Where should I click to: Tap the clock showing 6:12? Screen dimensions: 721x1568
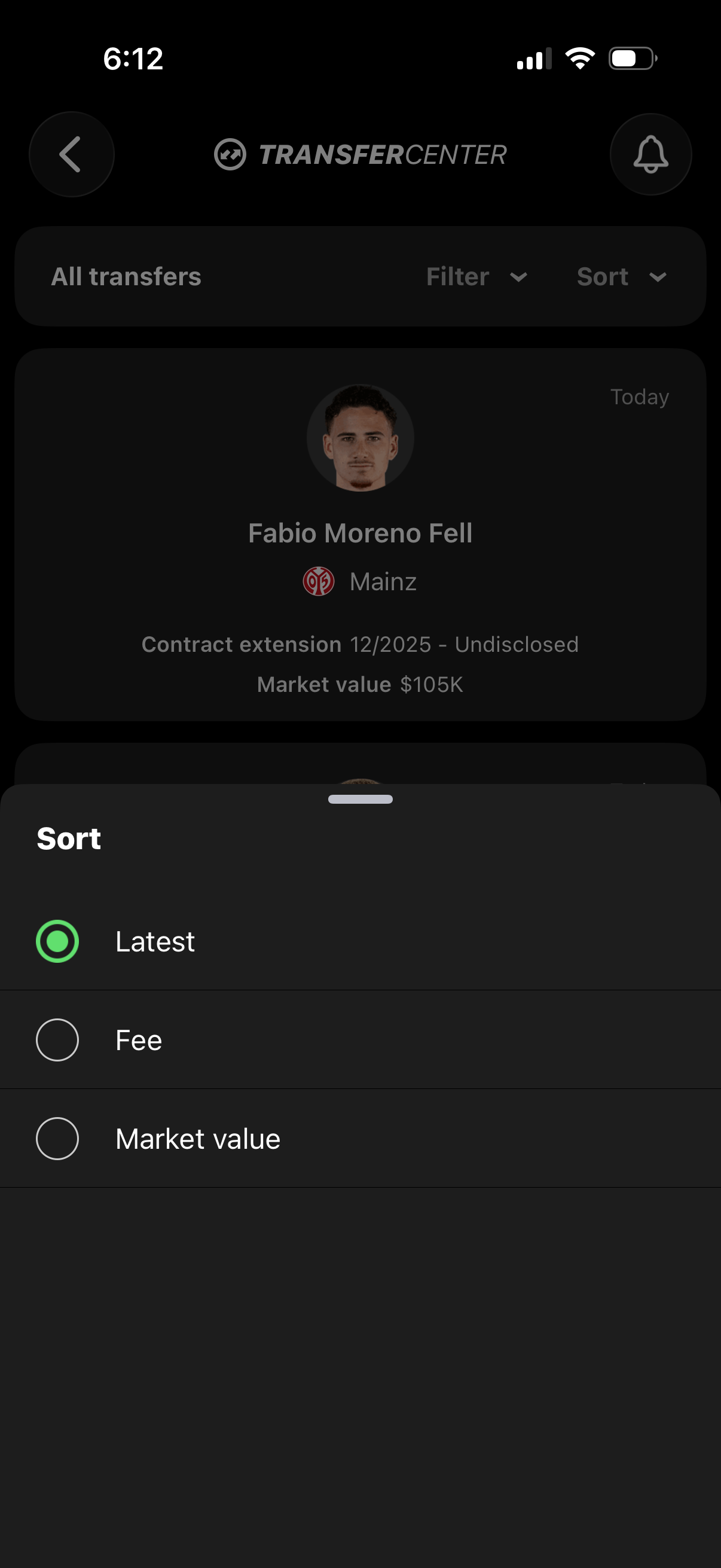[x=134, y=58]
